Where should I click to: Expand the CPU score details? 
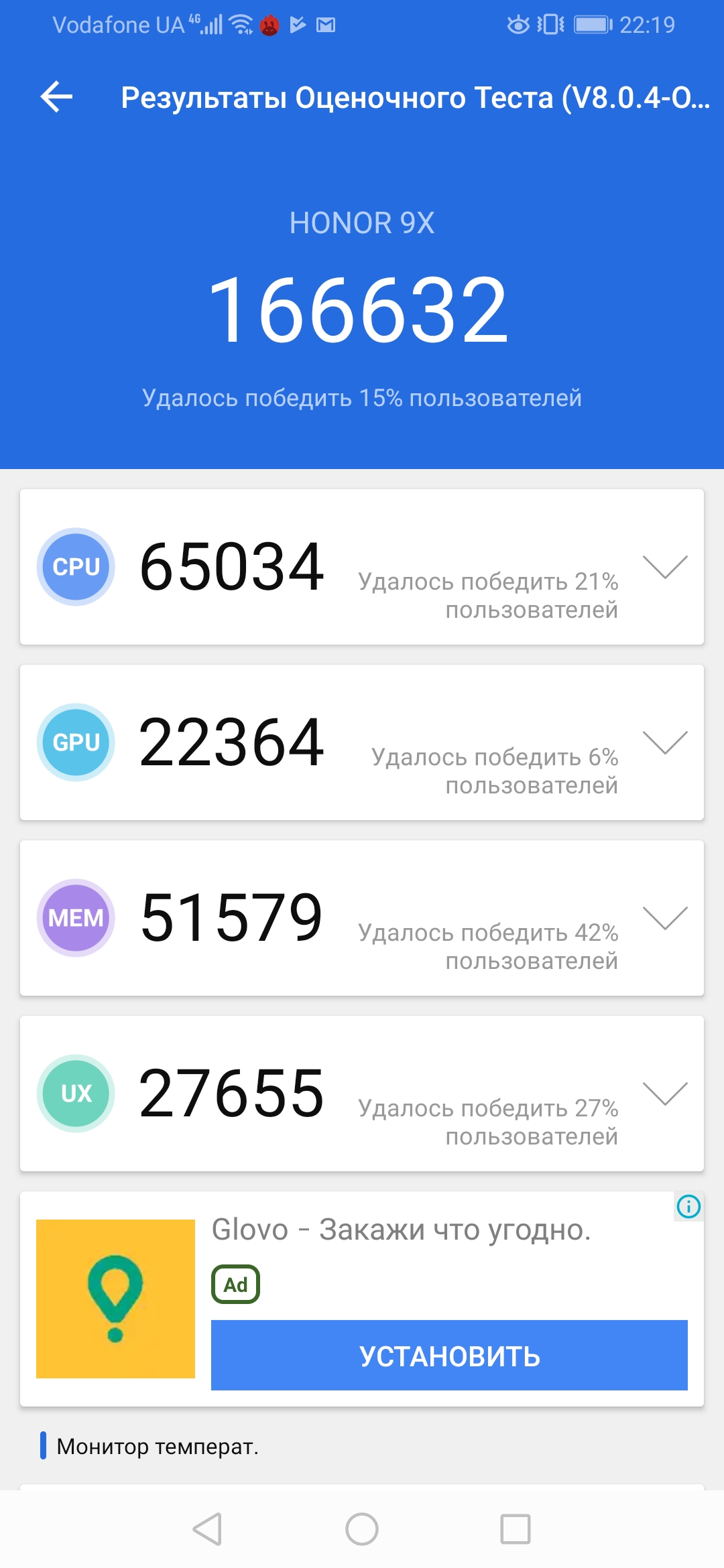(x=664, y=567)
